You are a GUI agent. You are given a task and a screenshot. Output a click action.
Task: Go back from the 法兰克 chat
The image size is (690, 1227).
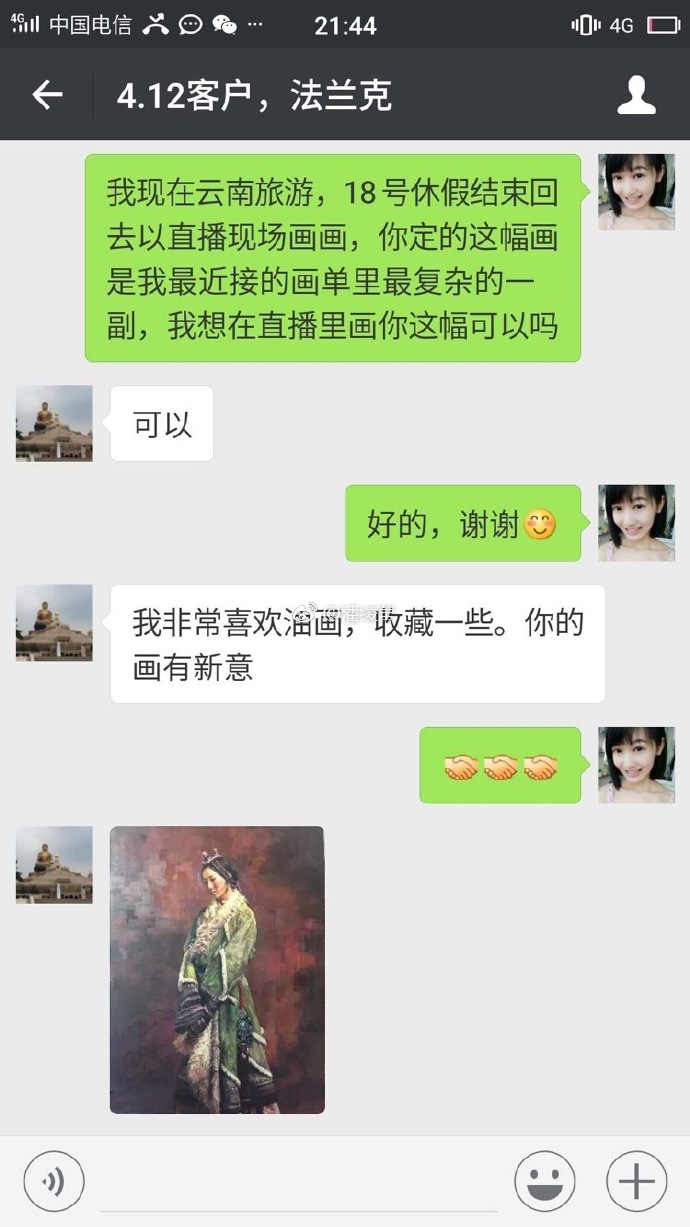click(x=47, y=96)
